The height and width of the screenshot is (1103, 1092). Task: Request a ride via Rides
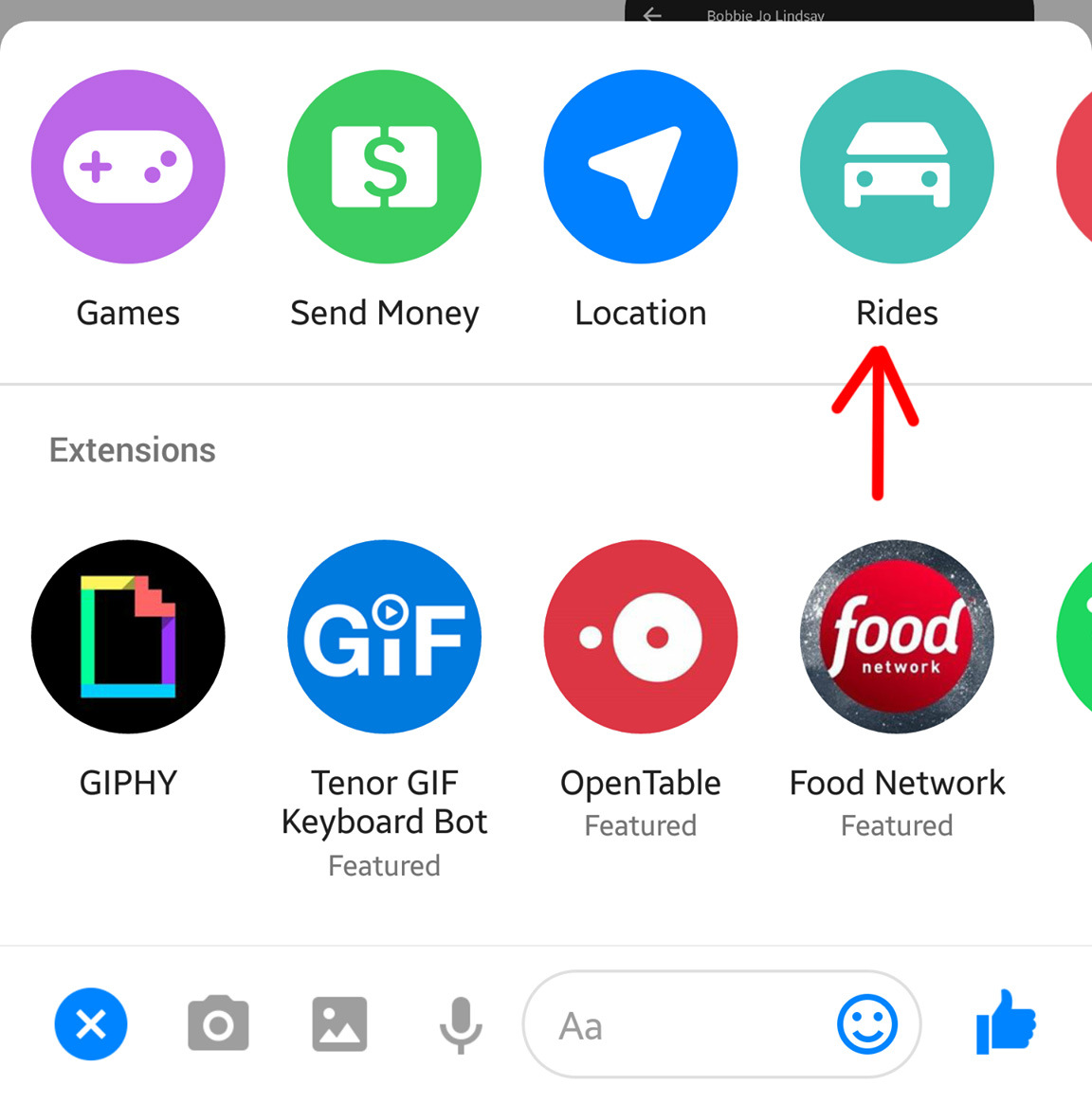point(897,167)
